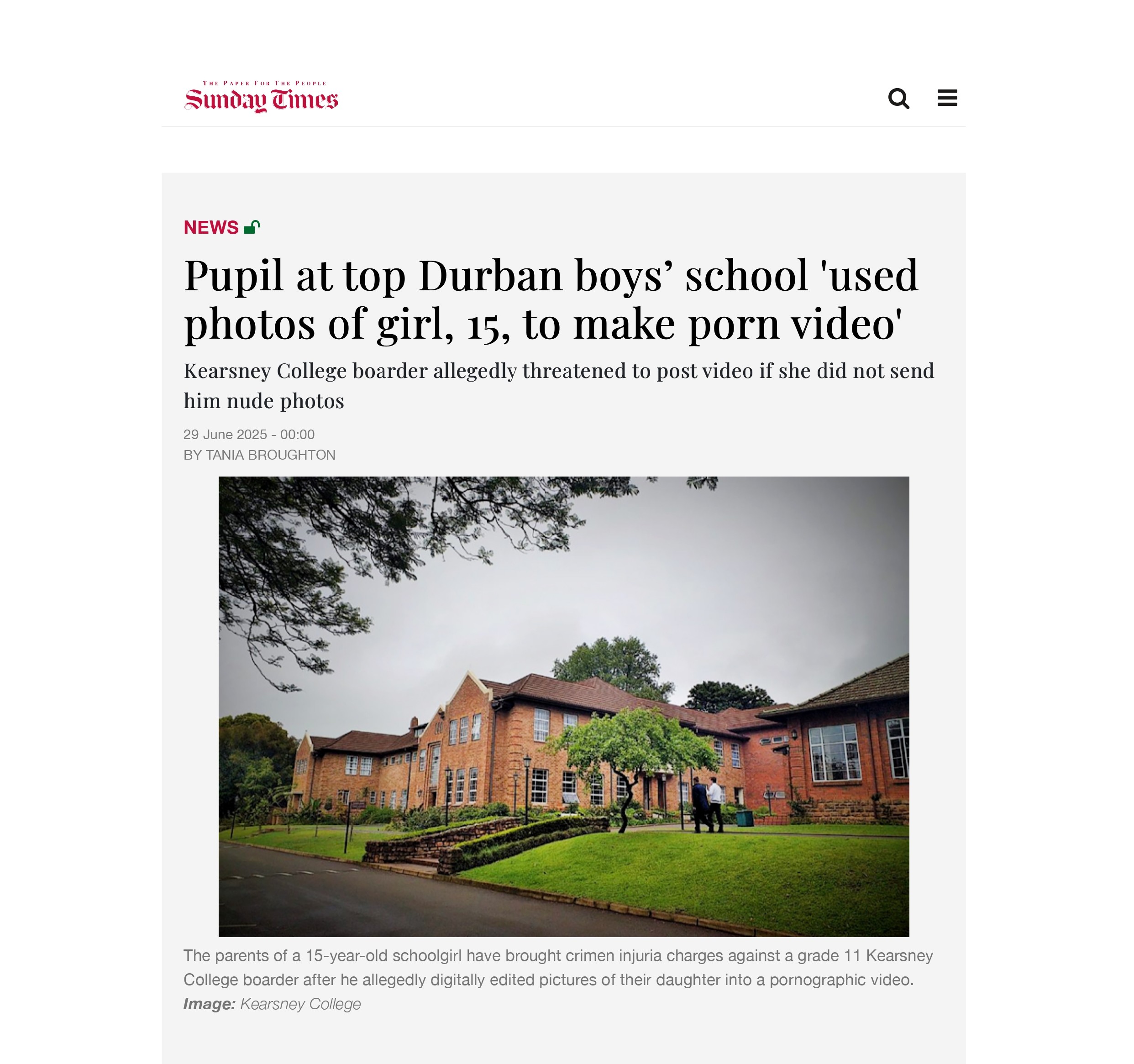This screenshot has height=1064, width=1134.
Task: Open the hamburger menu
Action: (947, 98)
